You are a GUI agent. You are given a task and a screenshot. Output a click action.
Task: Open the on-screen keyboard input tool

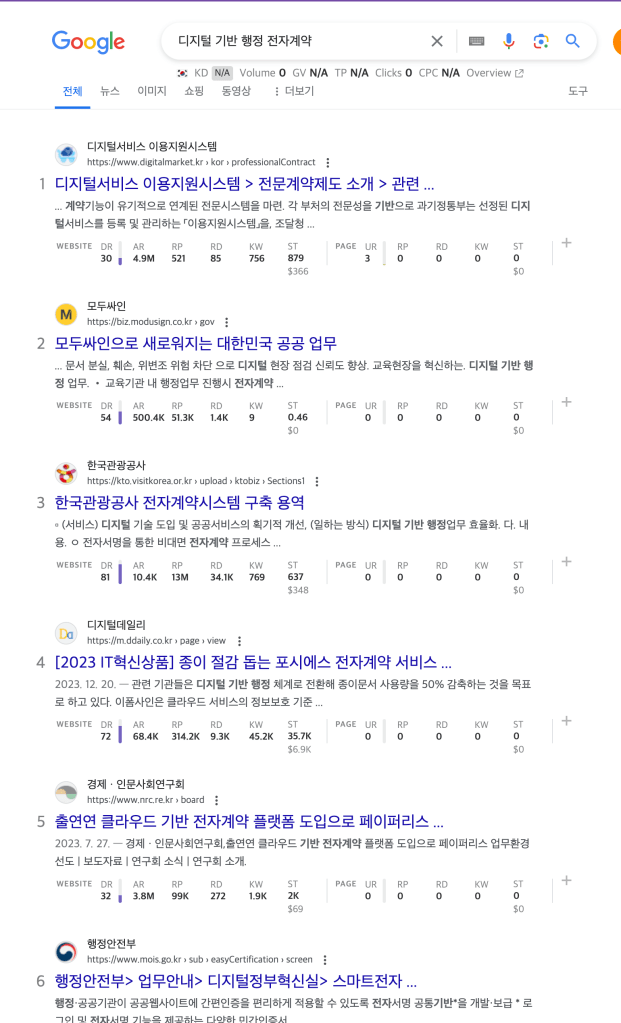tap(476, 41)
